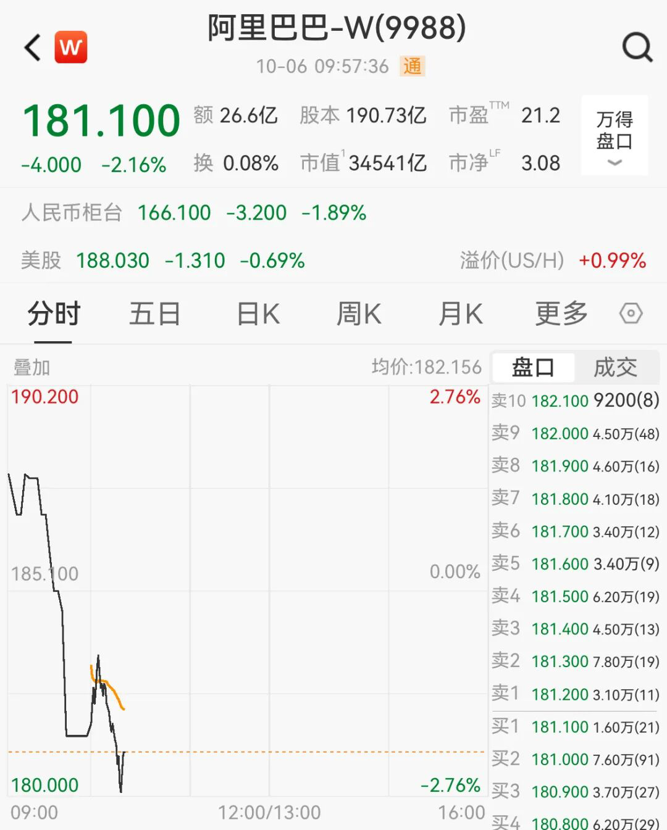
Task: Expand the 万得盘口 panel
Action: 614,140
